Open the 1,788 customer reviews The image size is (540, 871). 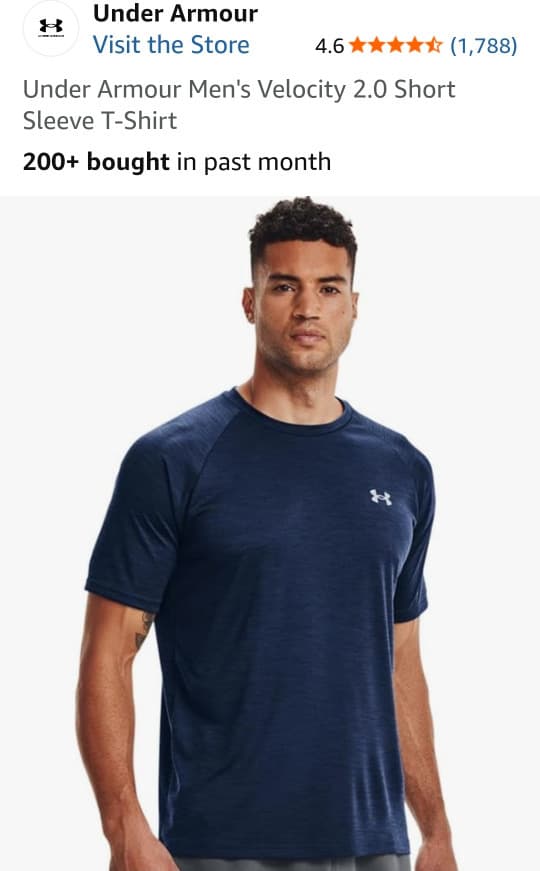483,45
